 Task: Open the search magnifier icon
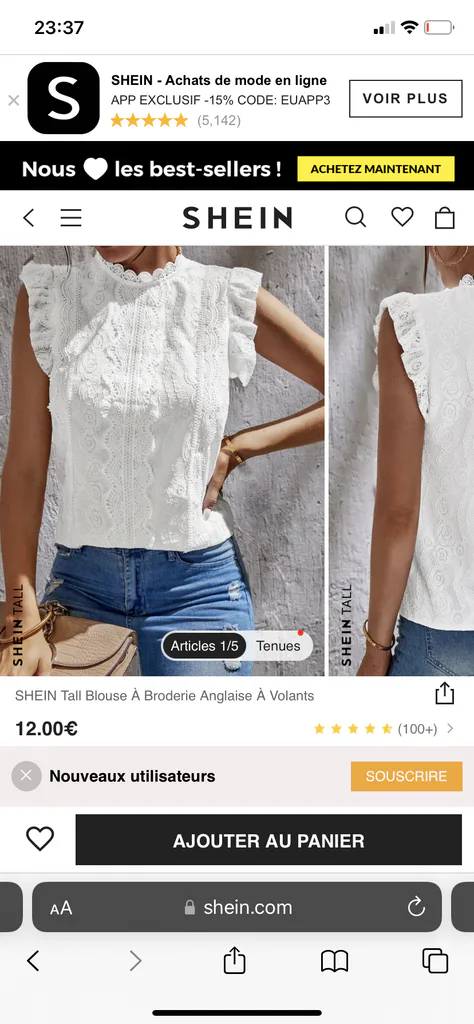point(355,217)
